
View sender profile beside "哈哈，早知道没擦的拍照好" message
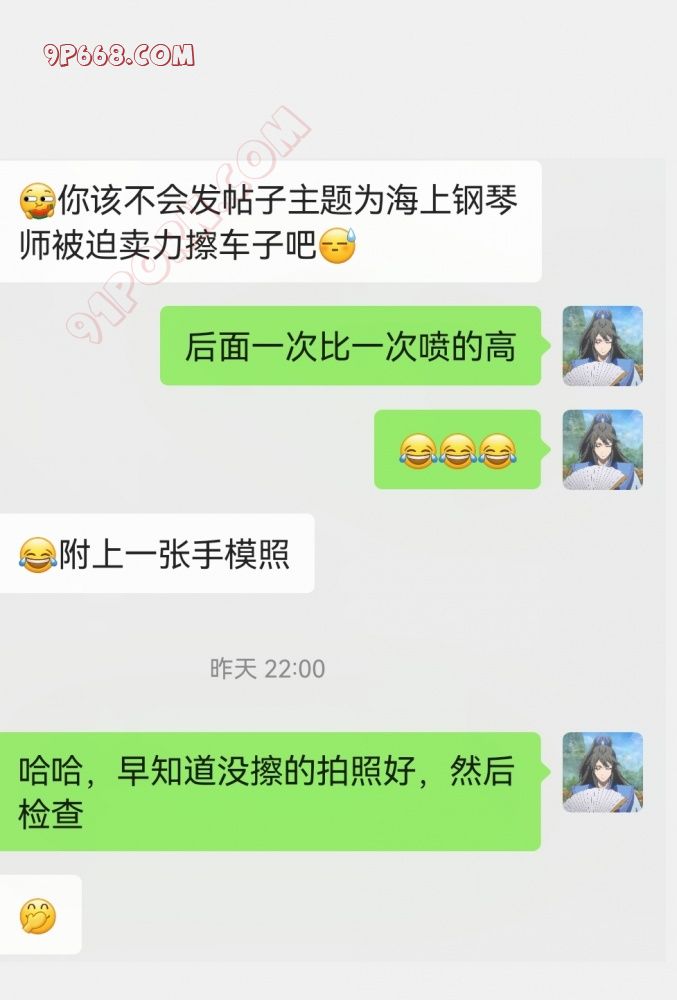tap(602, 772)
